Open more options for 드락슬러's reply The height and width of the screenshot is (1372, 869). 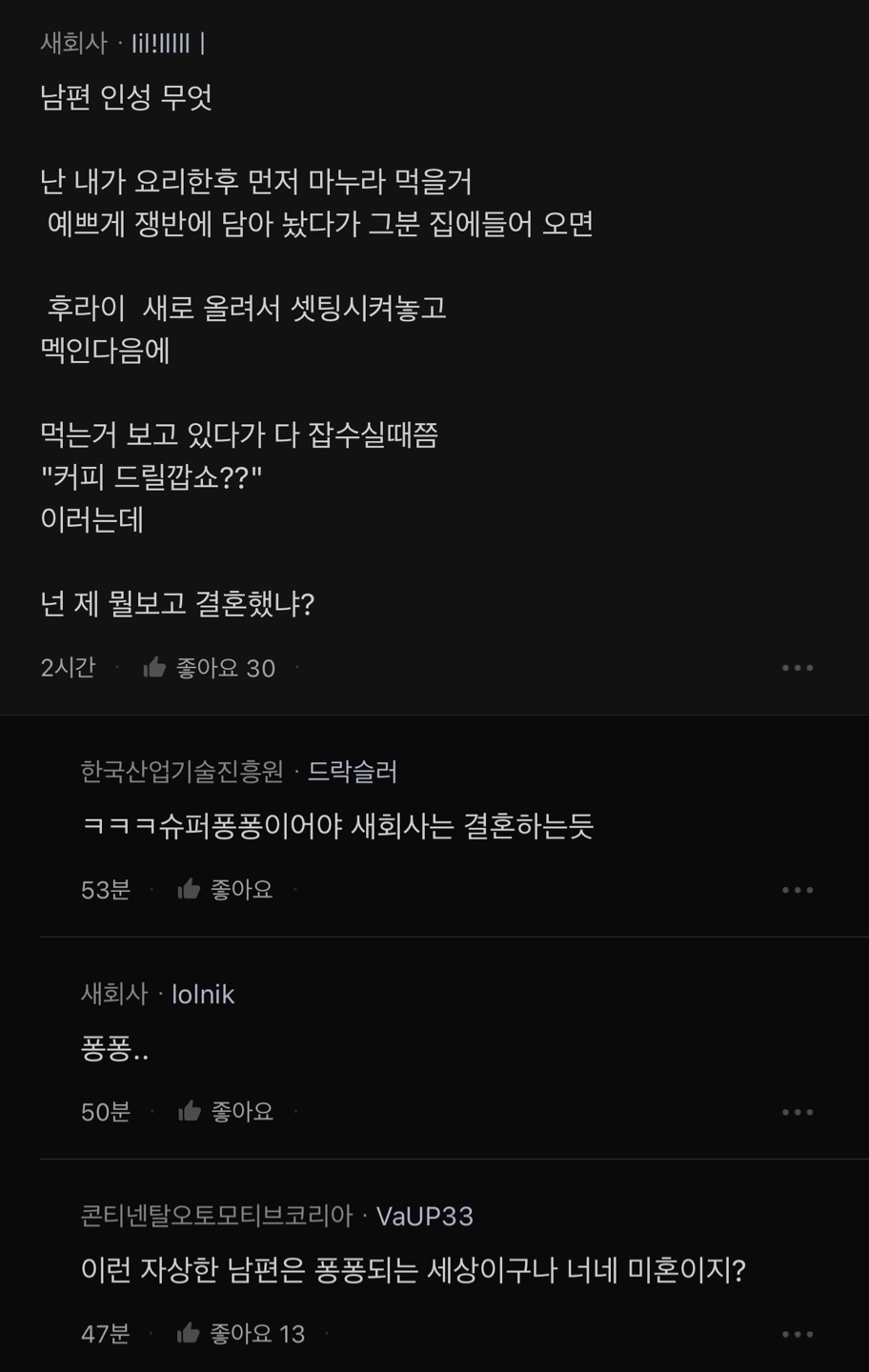pos(797,890)
